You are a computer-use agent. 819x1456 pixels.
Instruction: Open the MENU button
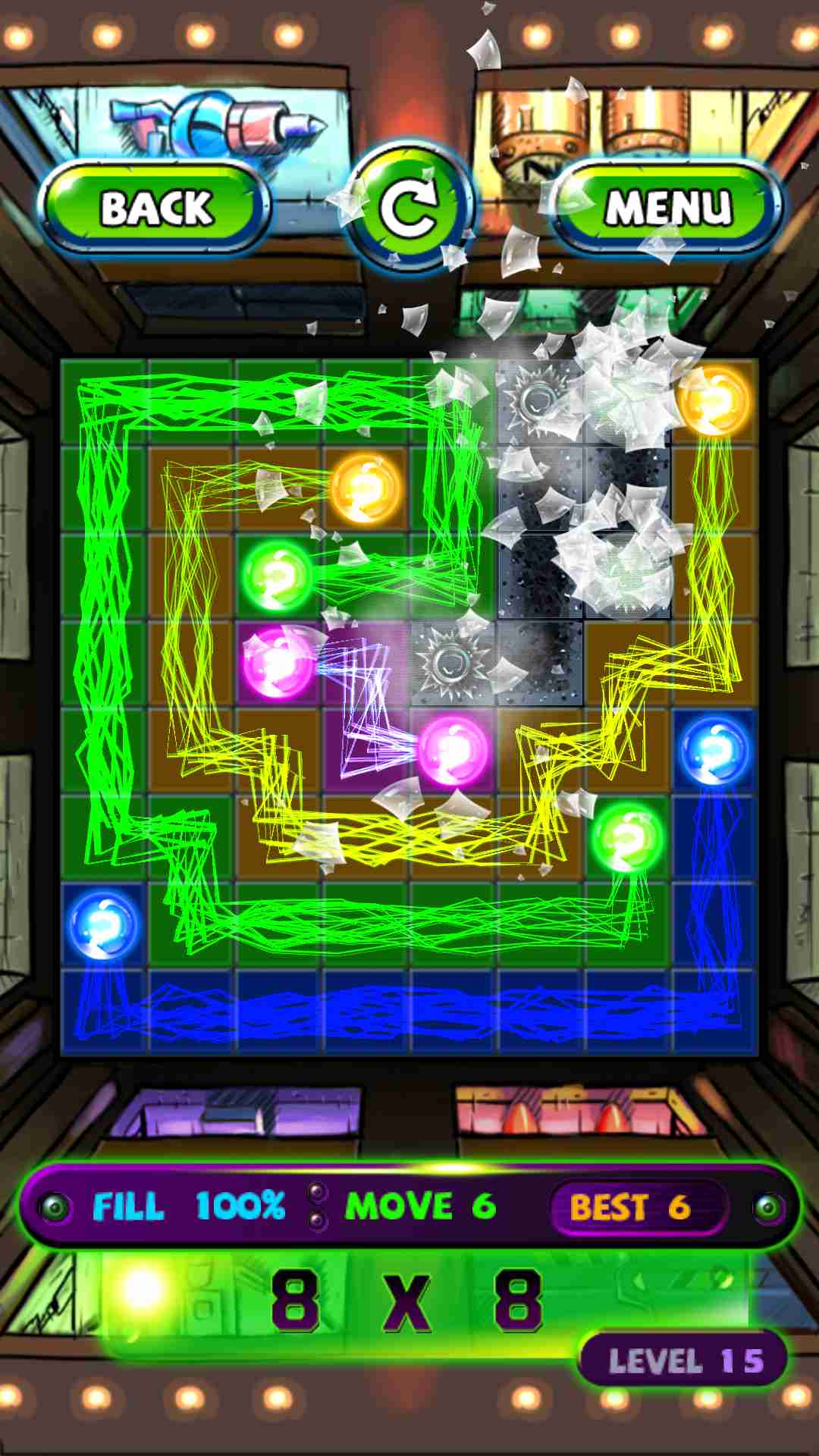coord(667,207)
